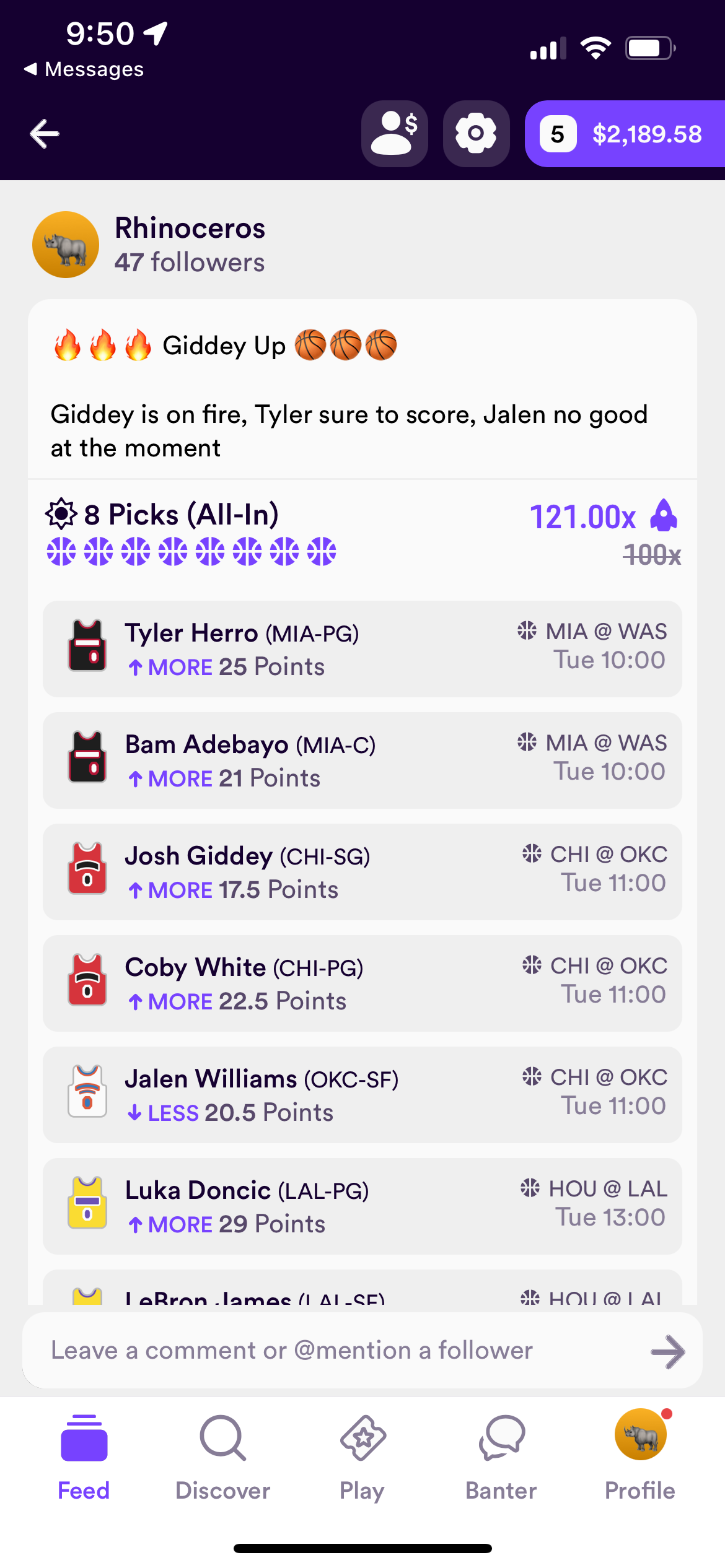
Task: Select Josh Giddey 17.5 Points pick
Action: 362,872
